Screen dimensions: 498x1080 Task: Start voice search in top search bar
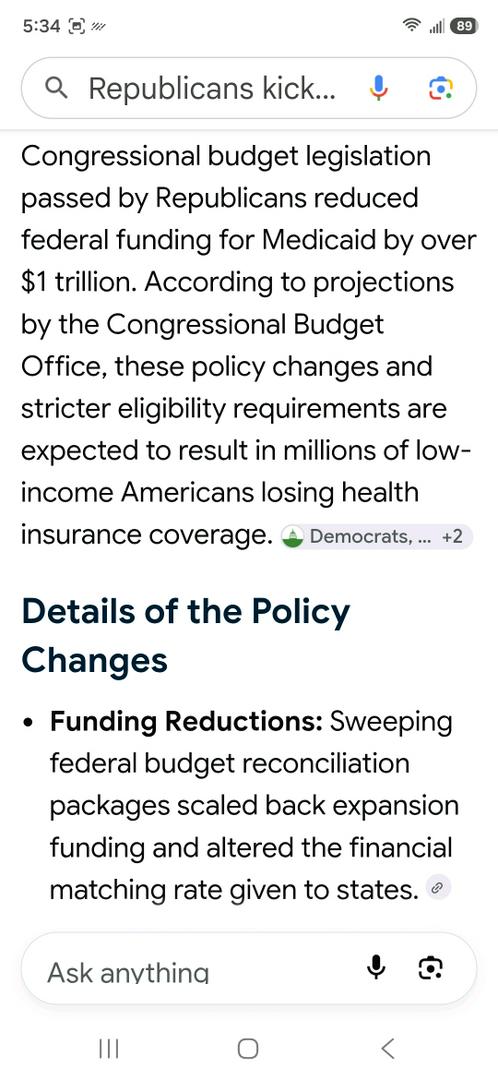point(378,88)
